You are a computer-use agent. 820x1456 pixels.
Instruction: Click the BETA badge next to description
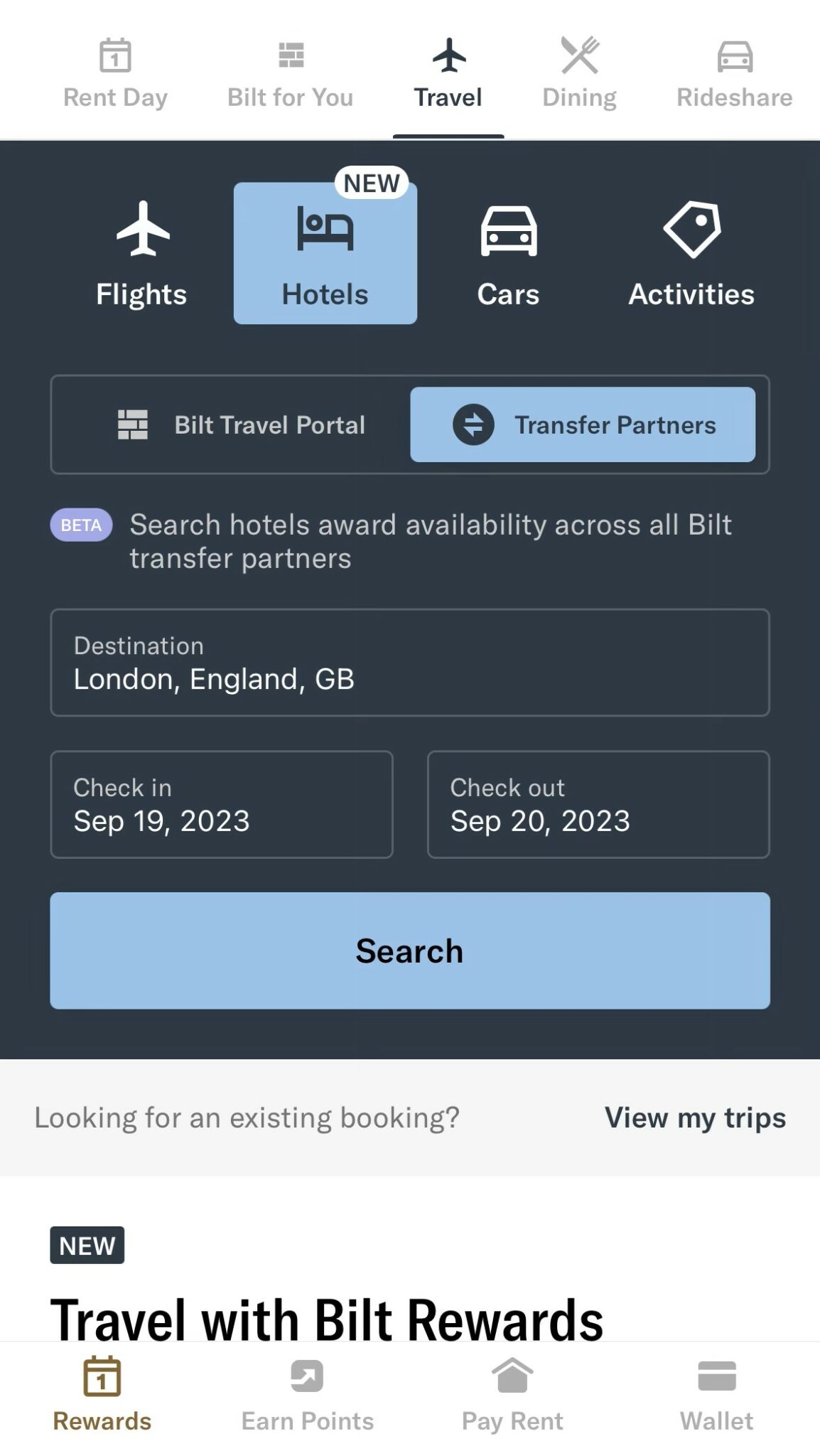click(x=80, y=525)
